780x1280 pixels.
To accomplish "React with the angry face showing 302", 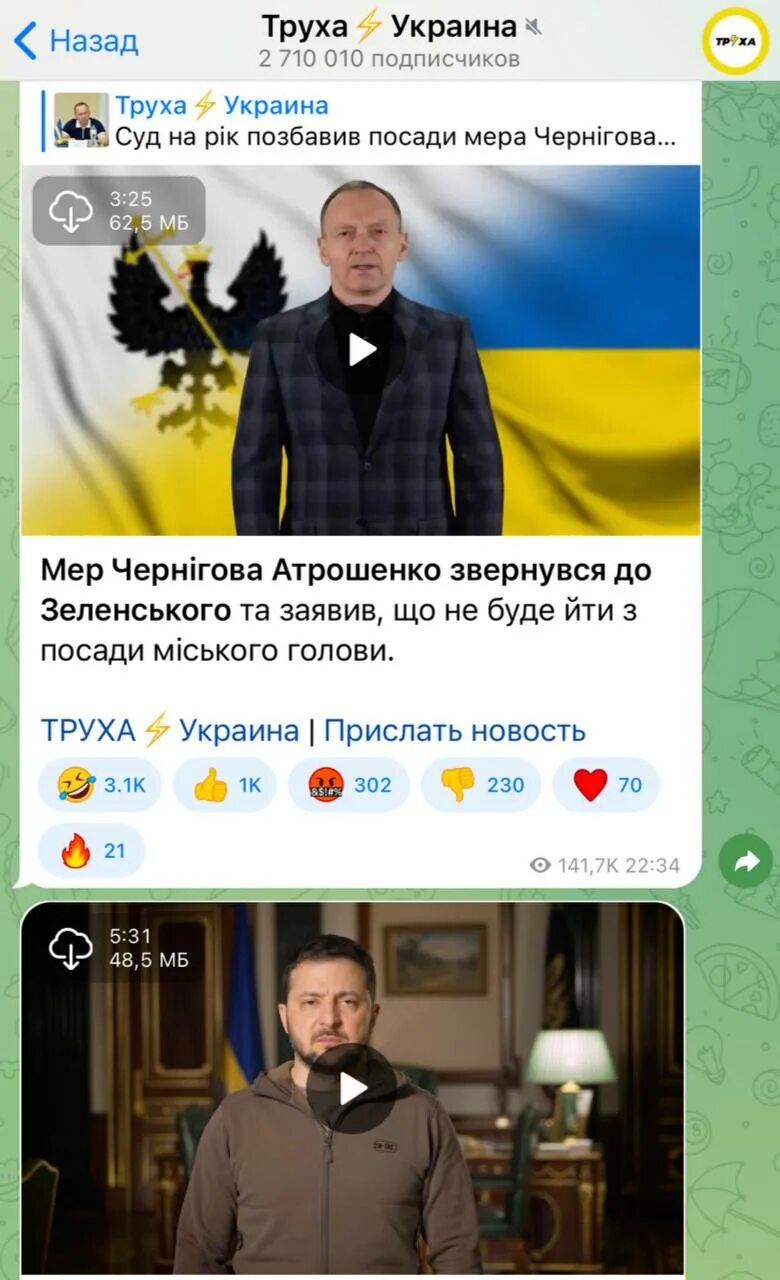I will pyautogui.click(x=348, y=785).
